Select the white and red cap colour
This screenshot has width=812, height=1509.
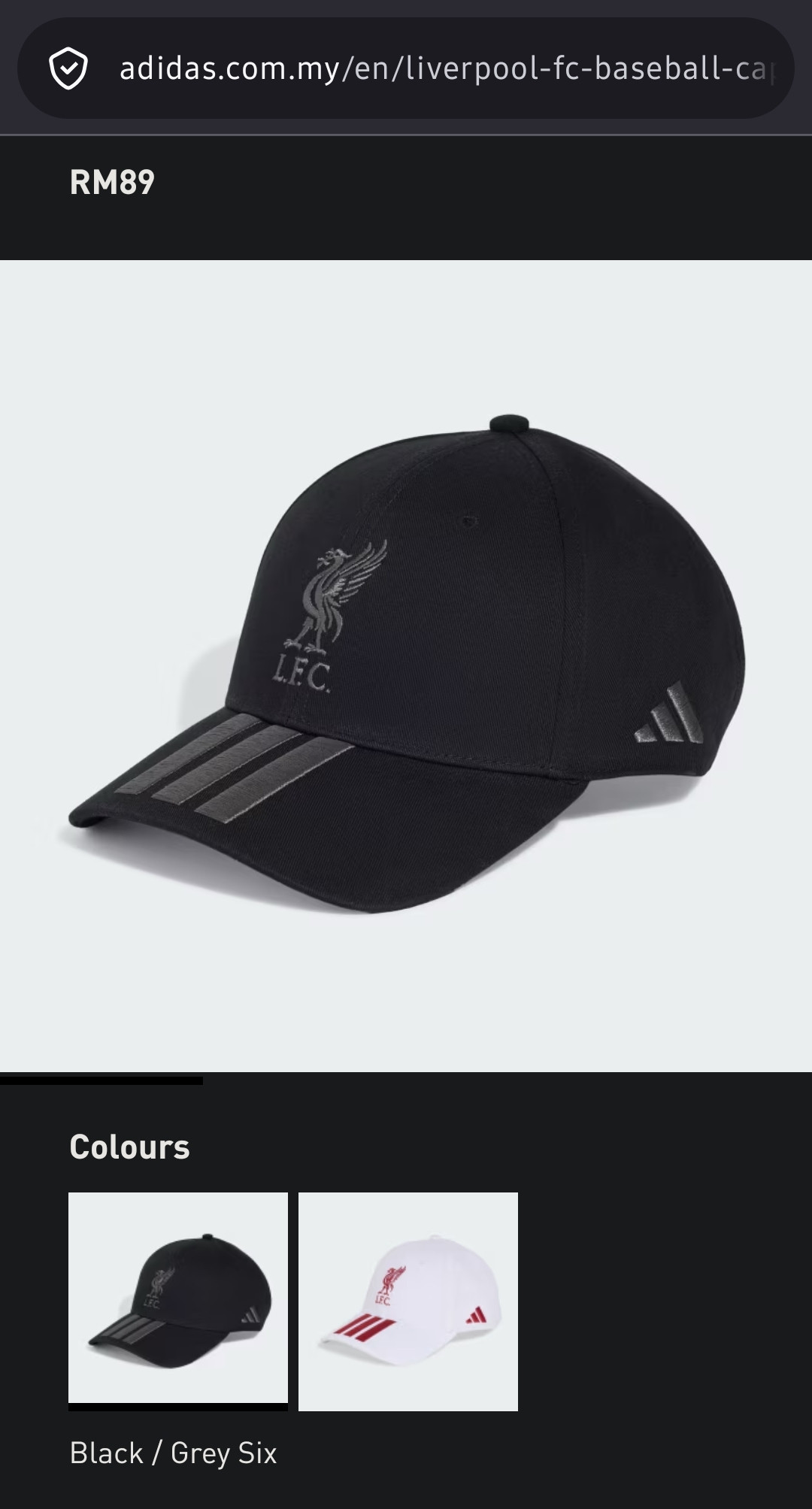408,1301
